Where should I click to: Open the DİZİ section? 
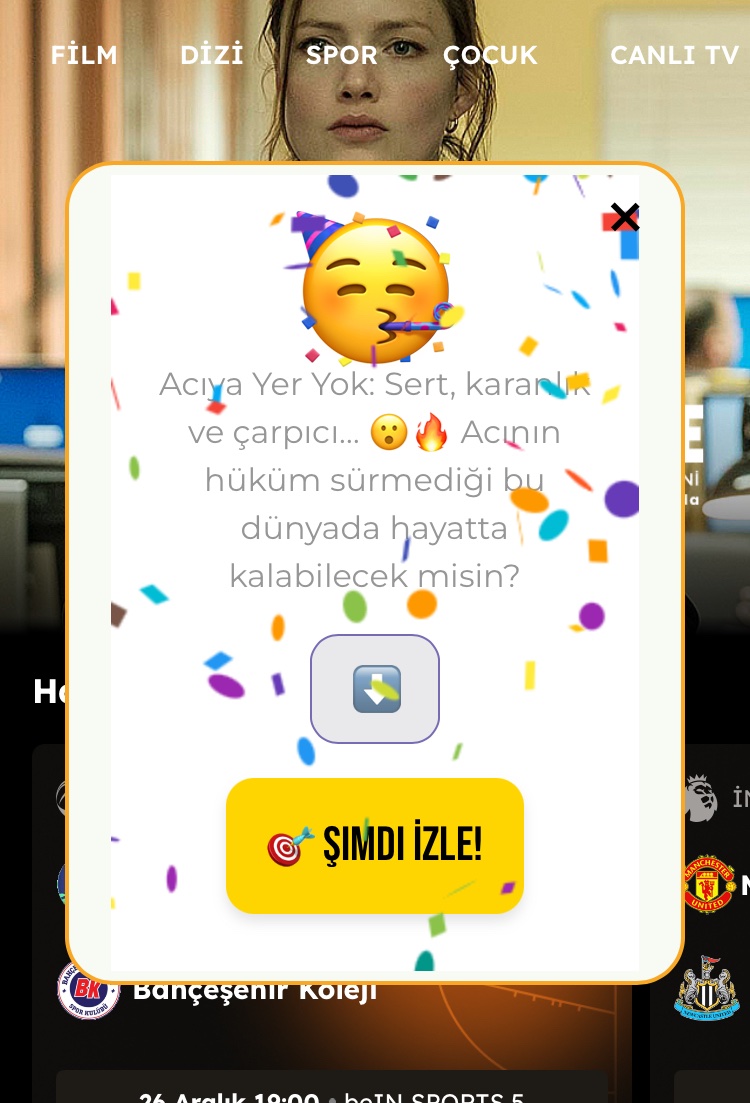(212, 55)
